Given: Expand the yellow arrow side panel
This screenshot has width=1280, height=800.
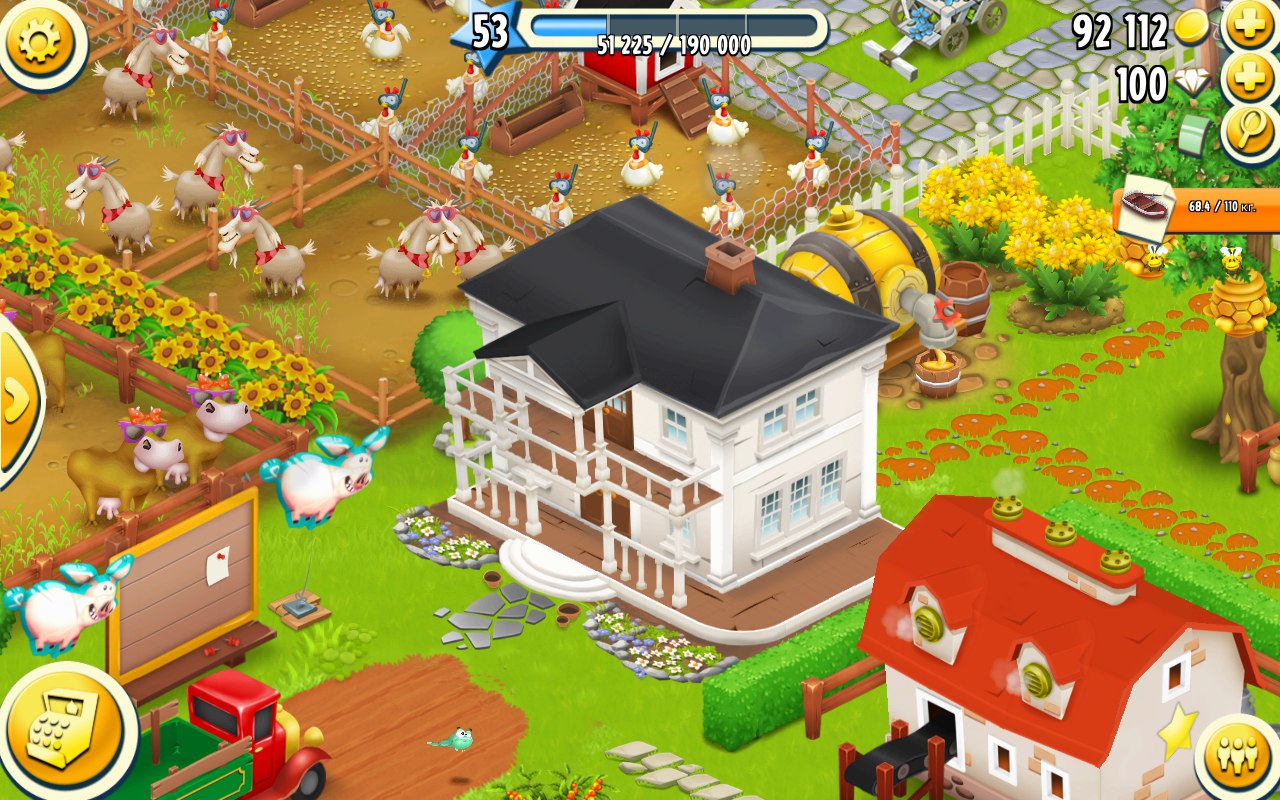Looking at the screenshot, I should (x=15, y=400).
